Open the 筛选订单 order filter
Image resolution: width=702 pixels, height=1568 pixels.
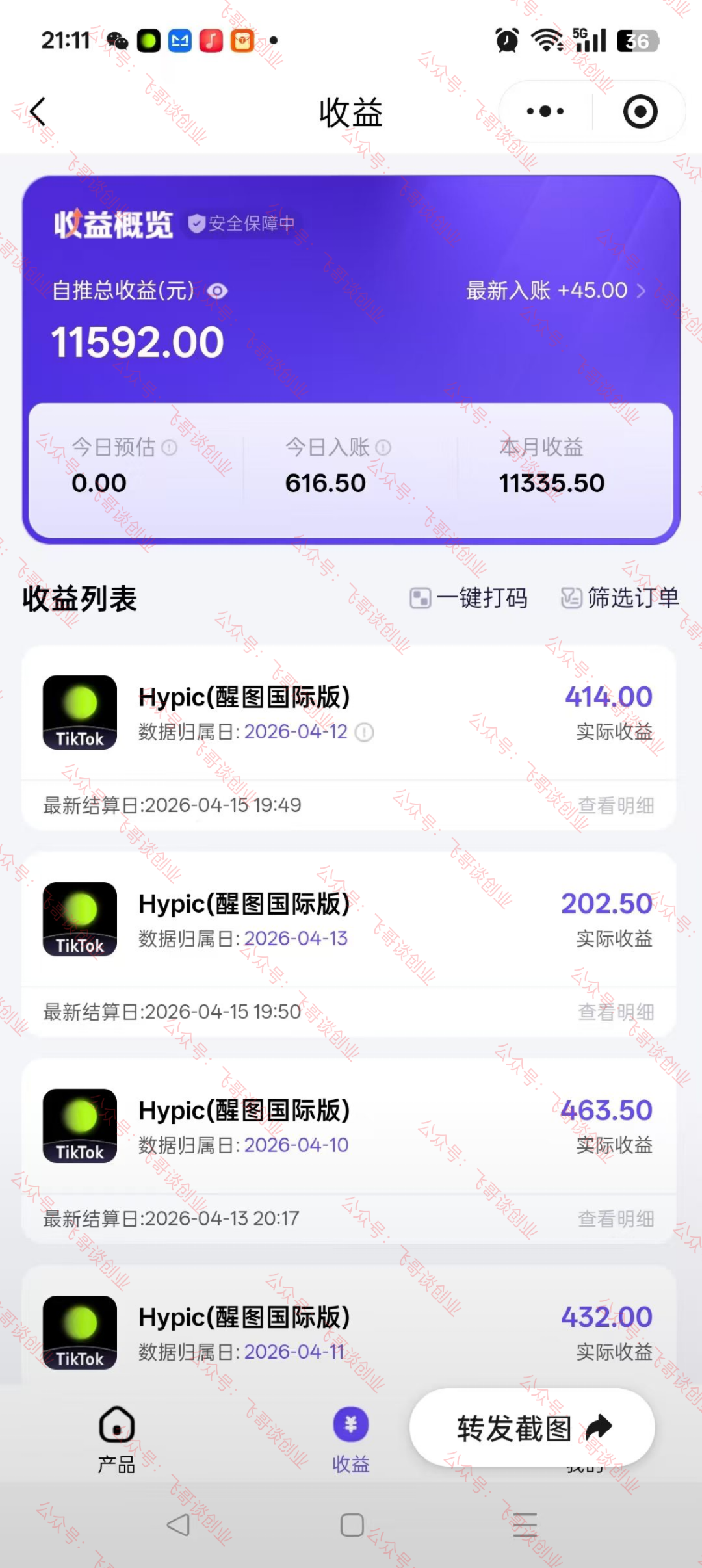tap(620, 597)
